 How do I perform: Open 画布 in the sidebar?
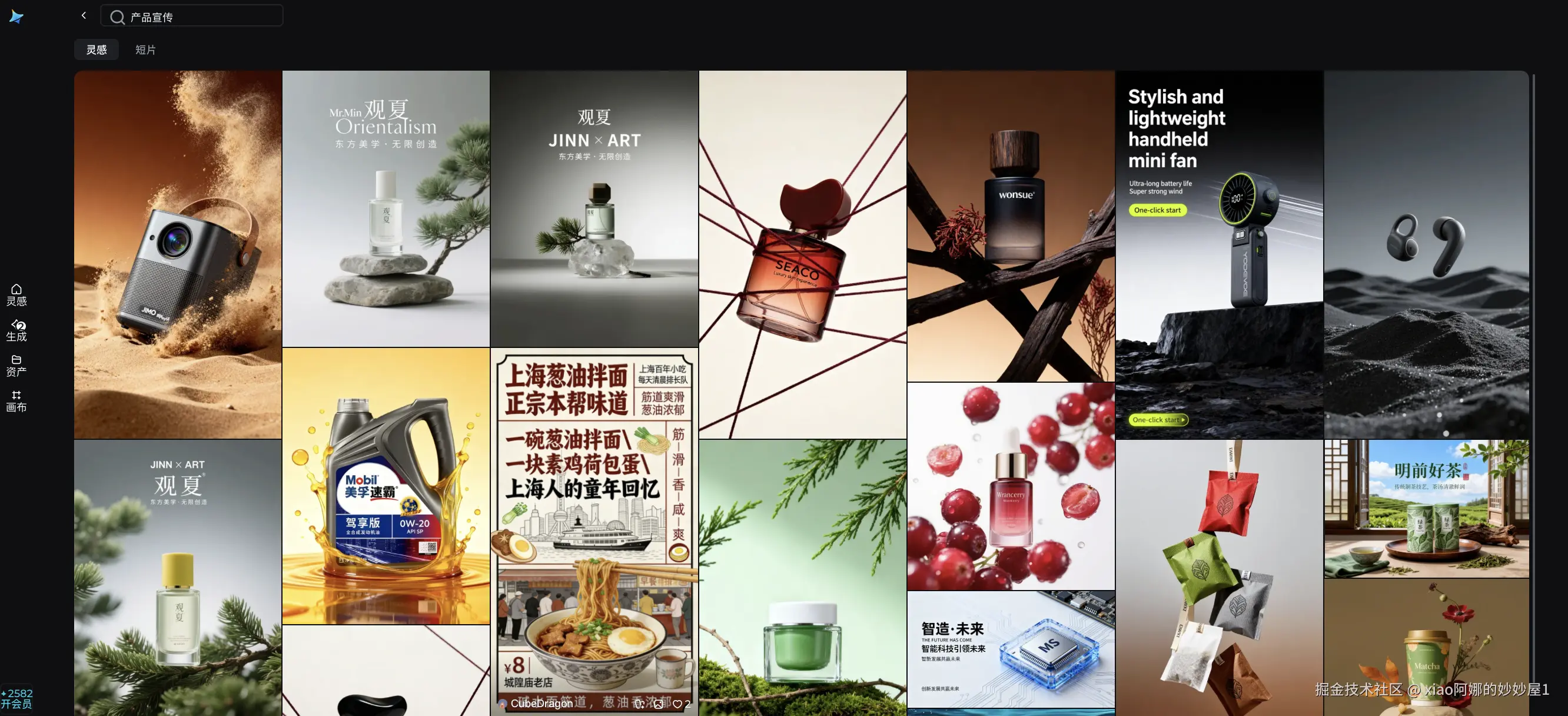[16, 400]
